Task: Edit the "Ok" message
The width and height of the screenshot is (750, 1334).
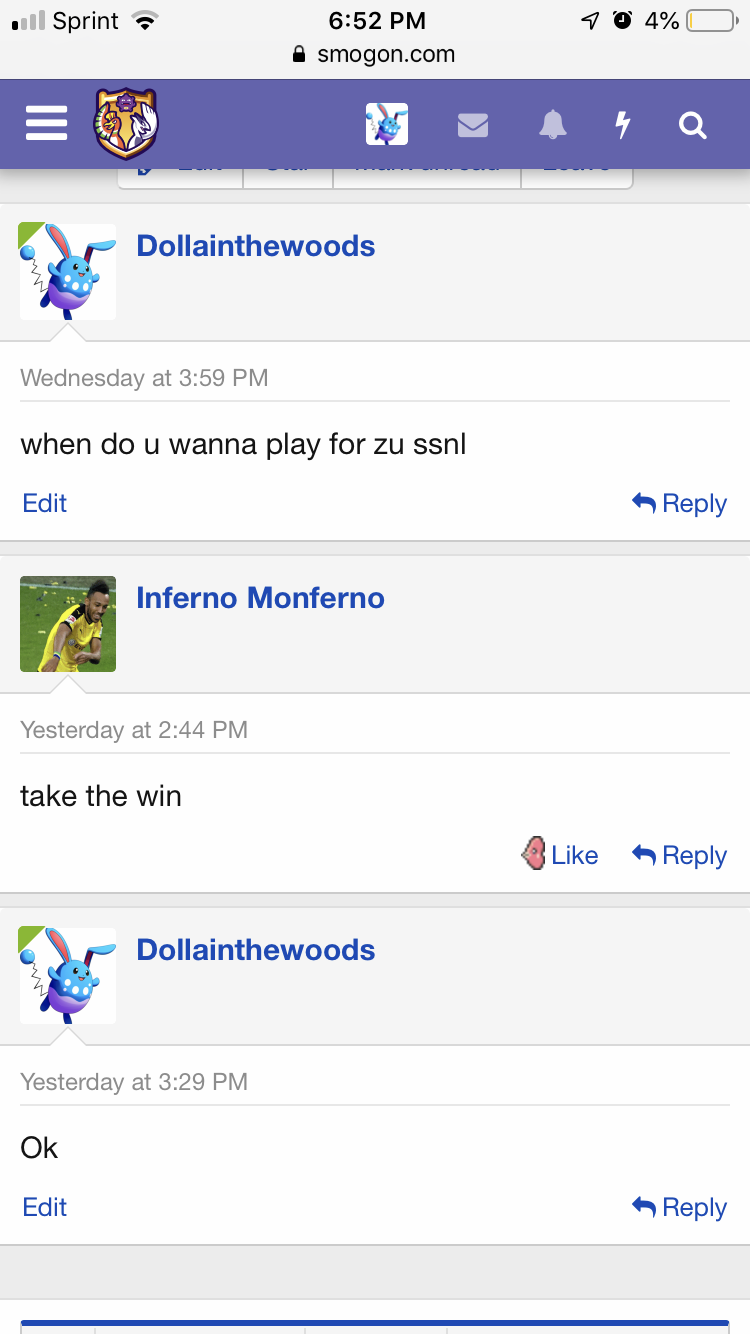Action: 45,1207
